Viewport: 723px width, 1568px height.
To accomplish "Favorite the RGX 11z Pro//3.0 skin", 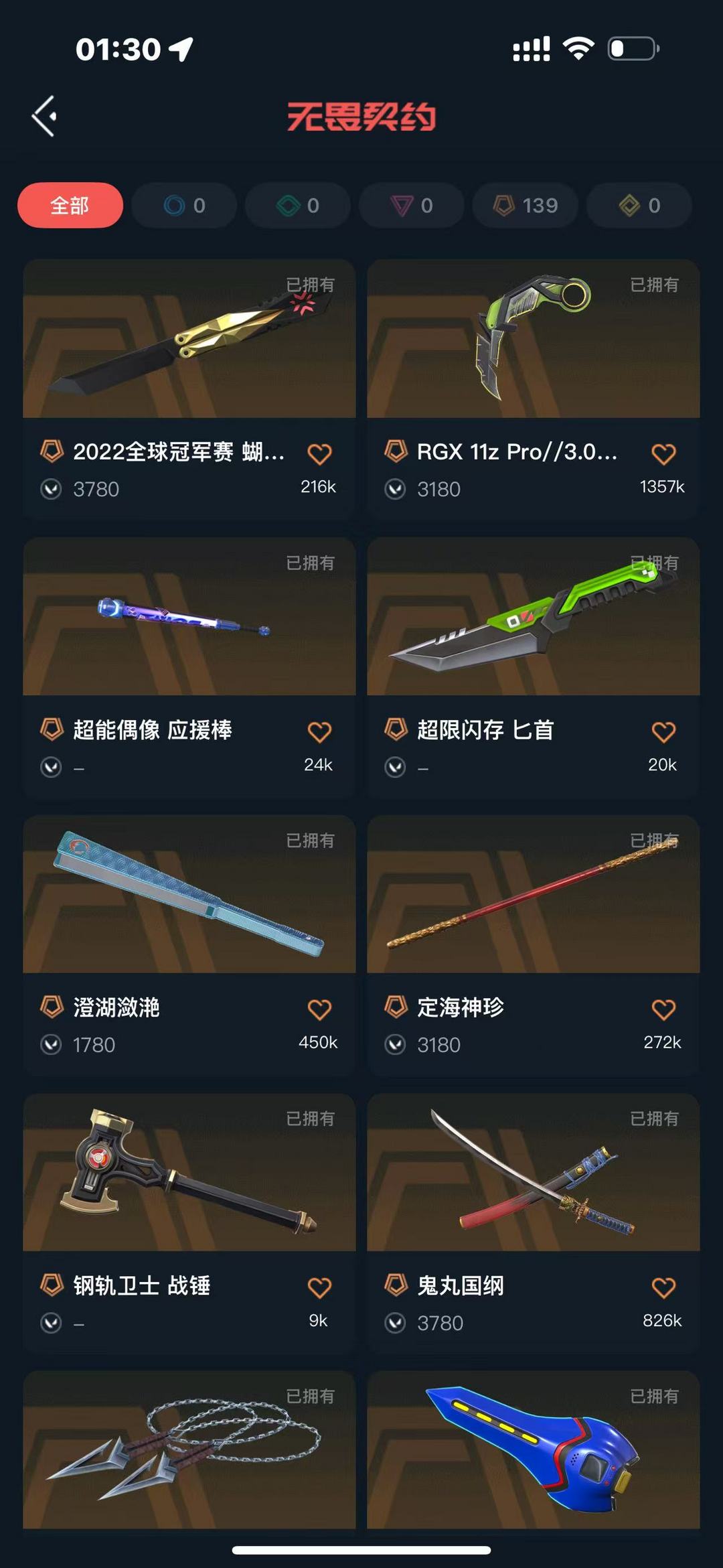I will (x=663, y=454).
